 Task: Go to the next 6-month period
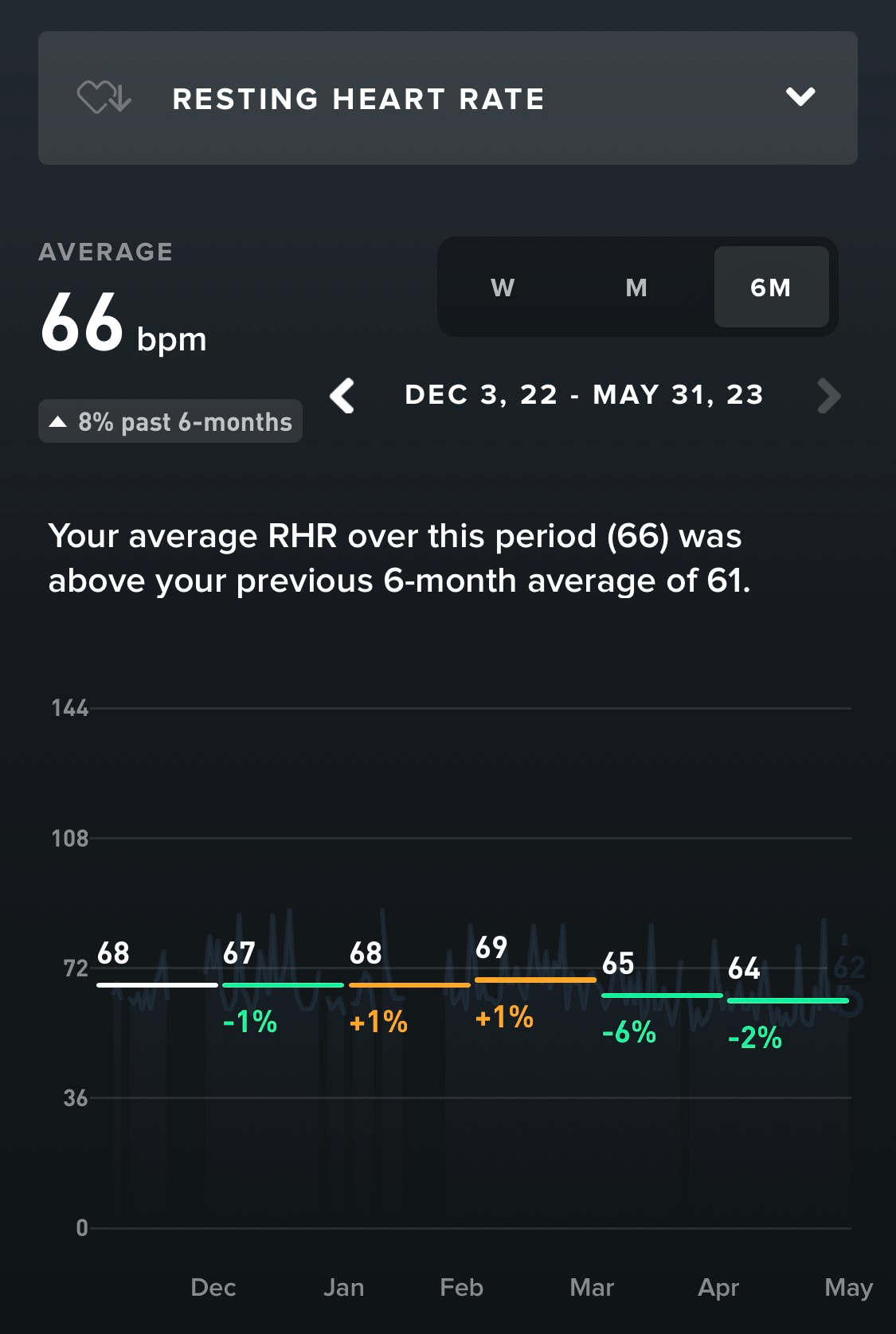tap(828, 396)
